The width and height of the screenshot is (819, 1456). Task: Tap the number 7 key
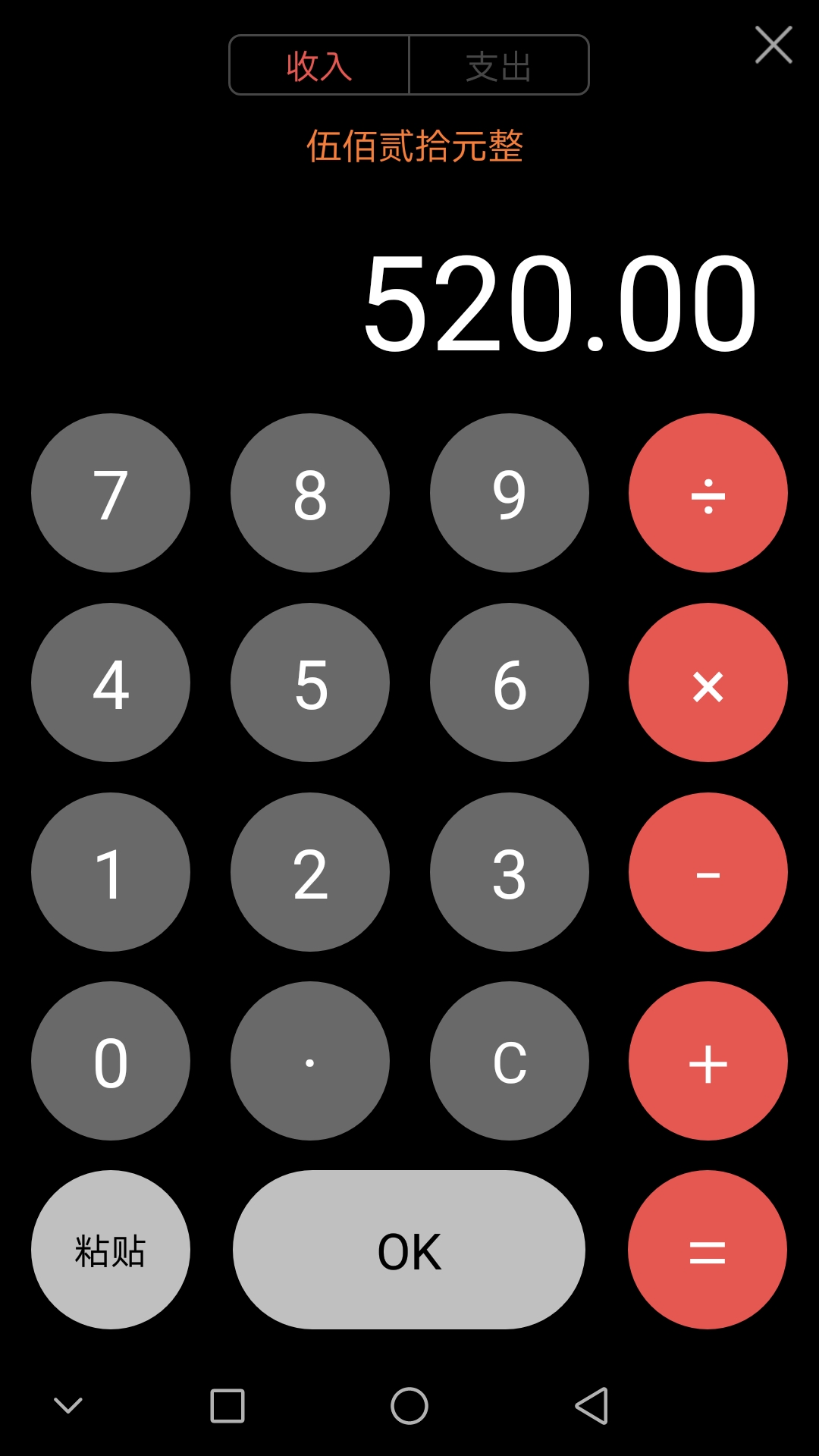click(111, 493)
